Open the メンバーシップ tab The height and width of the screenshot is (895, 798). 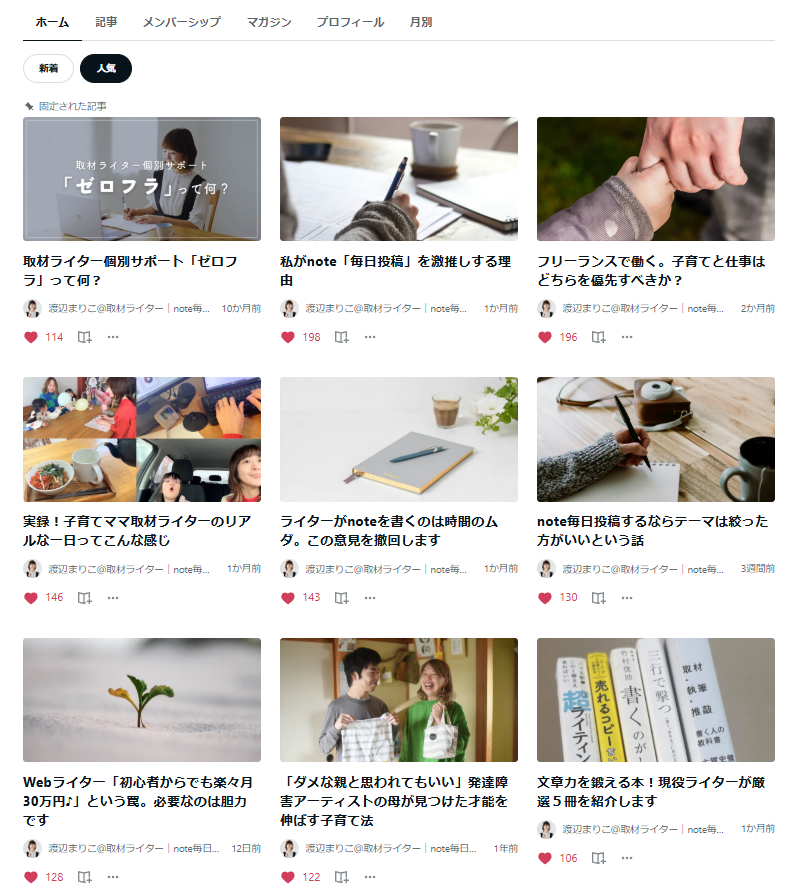(x=181, y=22)
